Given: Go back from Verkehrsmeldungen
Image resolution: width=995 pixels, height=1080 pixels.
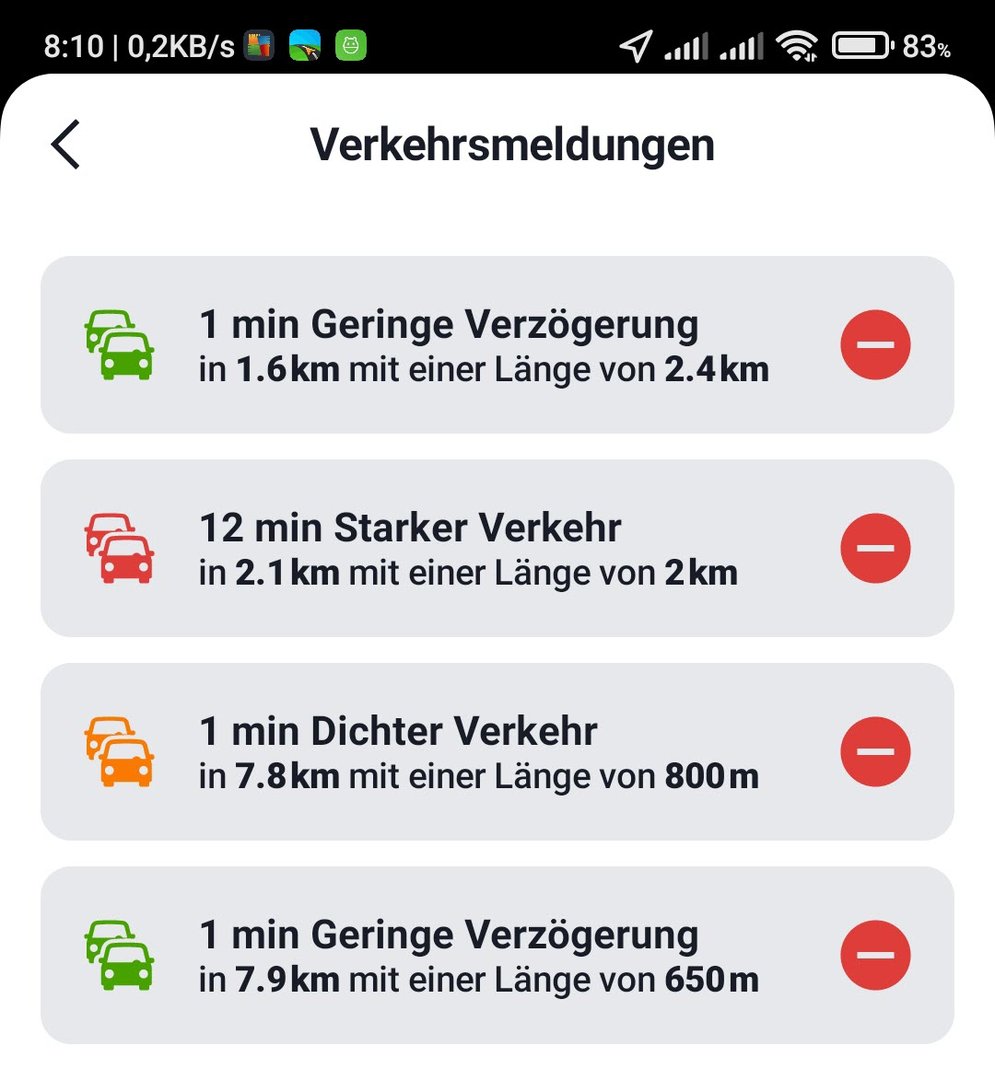Looking at the screenshot, I should coord(66,145).
